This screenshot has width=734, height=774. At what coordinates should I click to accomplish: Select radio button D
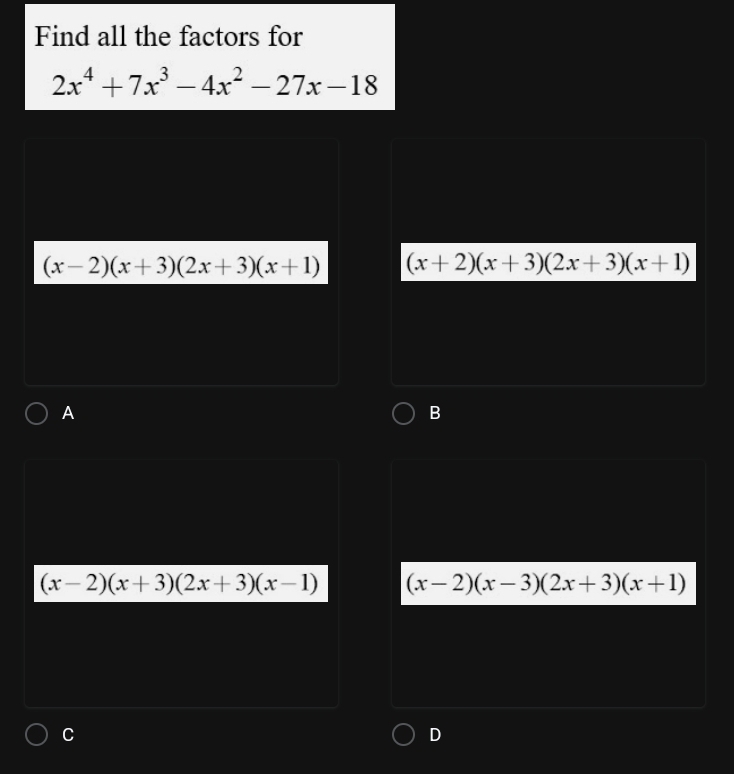pos(403,733)
